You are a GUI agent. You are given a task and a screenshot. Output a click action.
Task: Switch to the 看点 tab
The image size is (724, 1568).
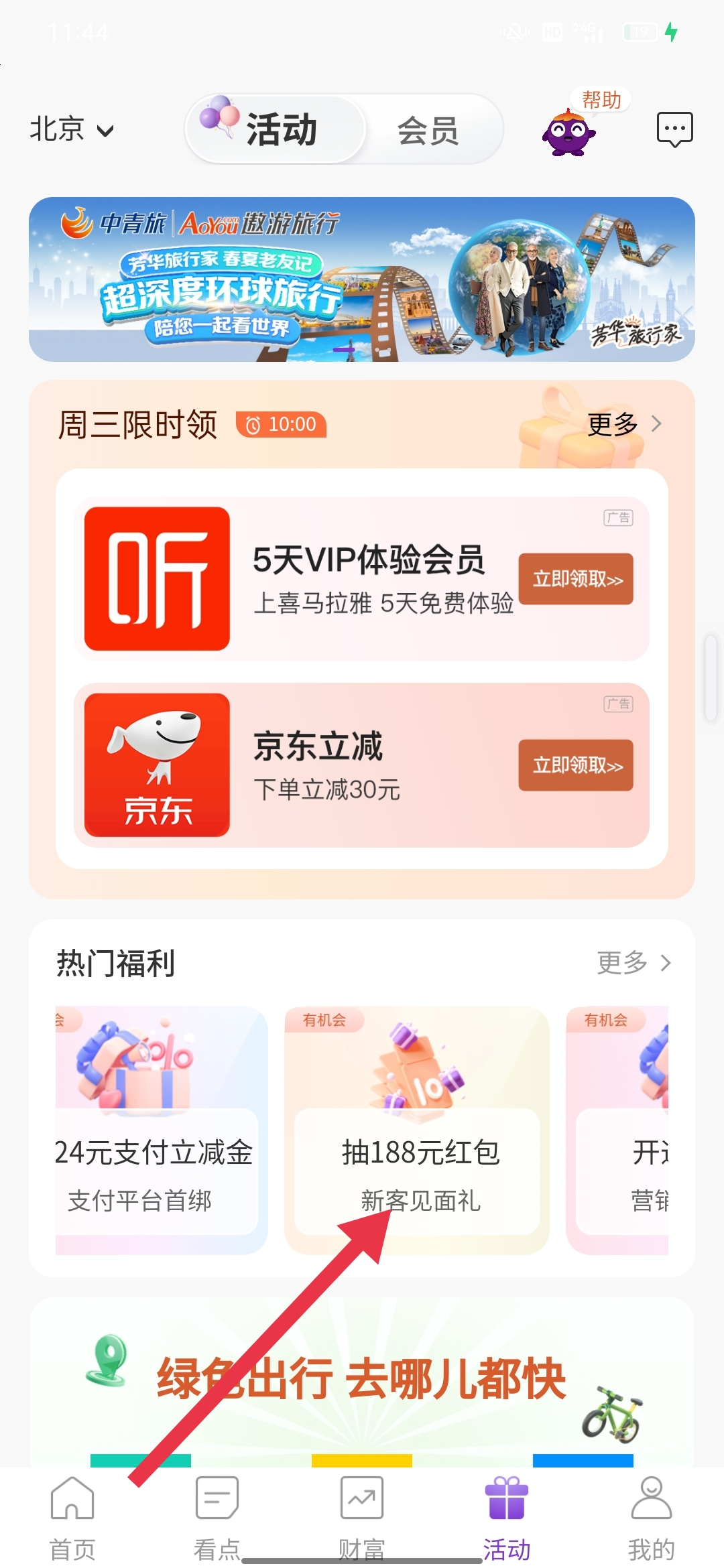click(217, 1516)
